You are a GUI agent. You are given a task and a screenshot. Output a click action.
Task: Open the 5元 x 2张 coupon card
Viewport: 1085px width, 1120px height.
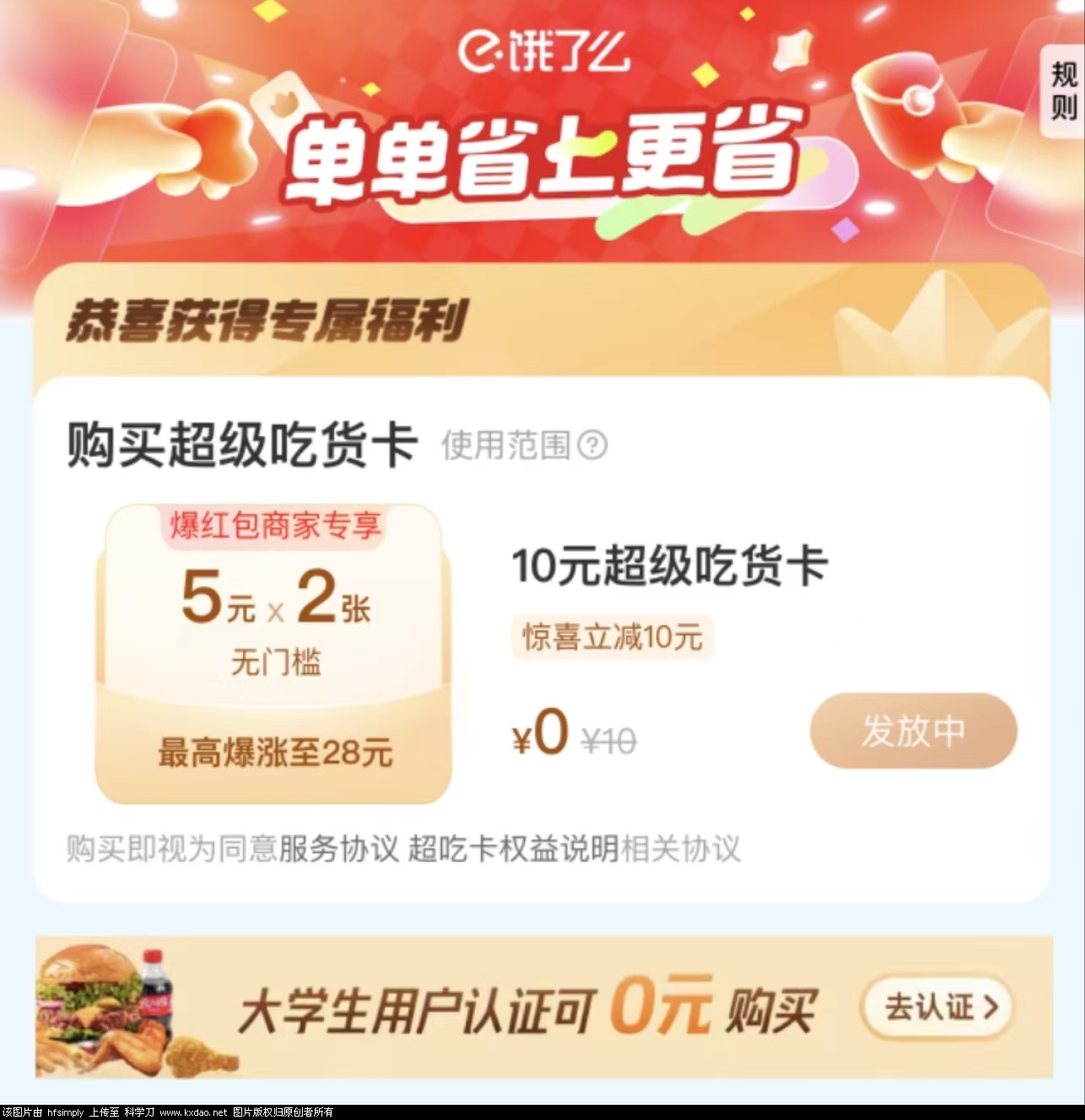pyautogui.click(x=275, y=654)
